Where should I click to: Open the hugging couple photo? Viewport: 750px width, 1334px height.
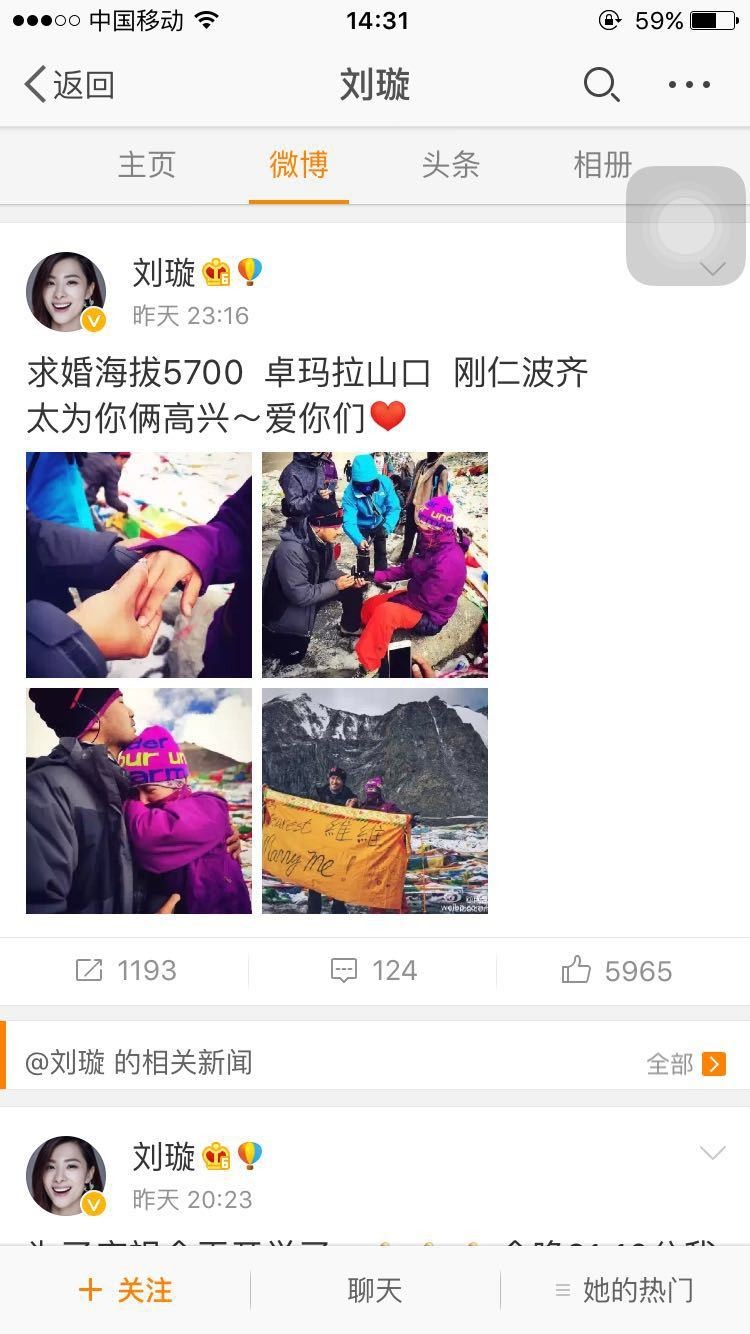pos(139,801)
